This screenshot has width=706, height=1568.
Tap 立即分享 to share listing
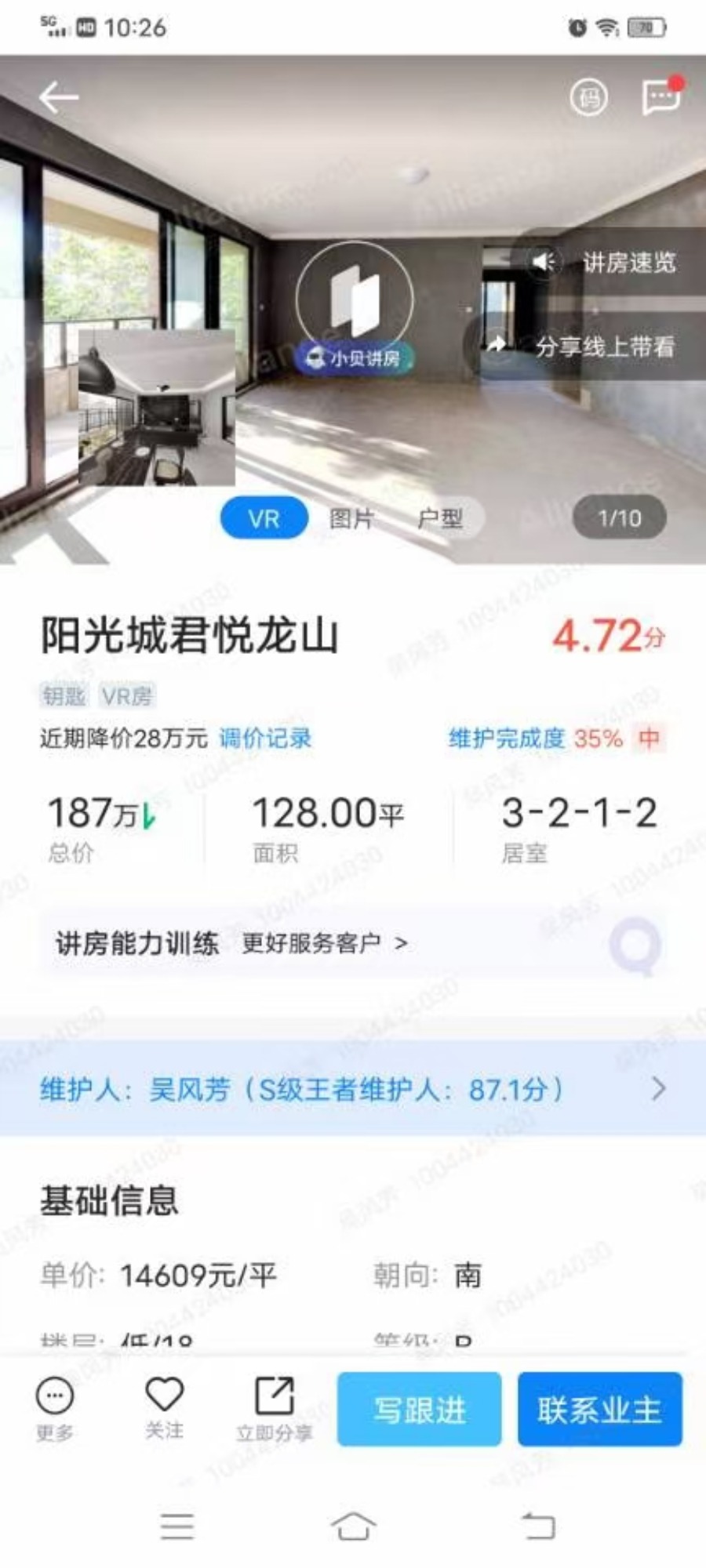[275, 1409]
